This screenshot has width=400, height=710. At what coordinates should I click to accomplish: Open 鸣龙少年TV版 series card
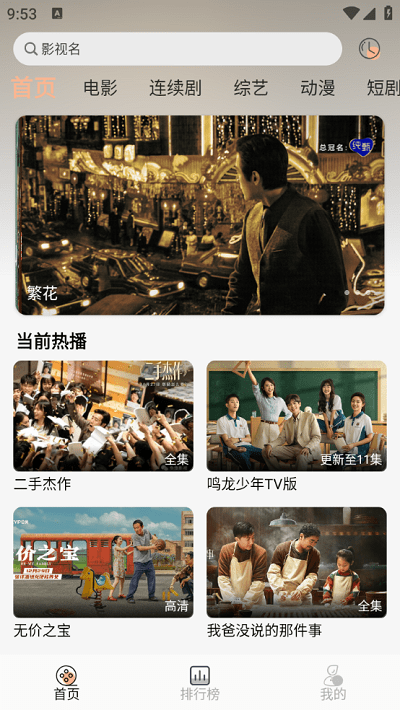click(x=297, y=427)
